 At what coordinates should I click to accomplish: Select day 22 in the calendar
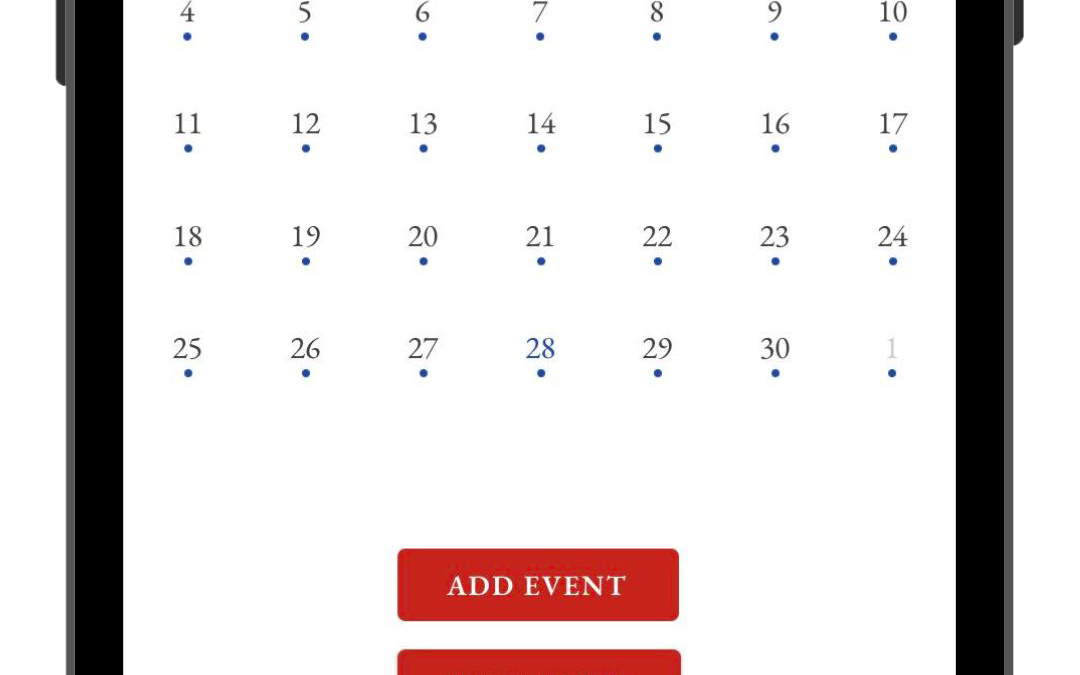[x=657, y=237]
